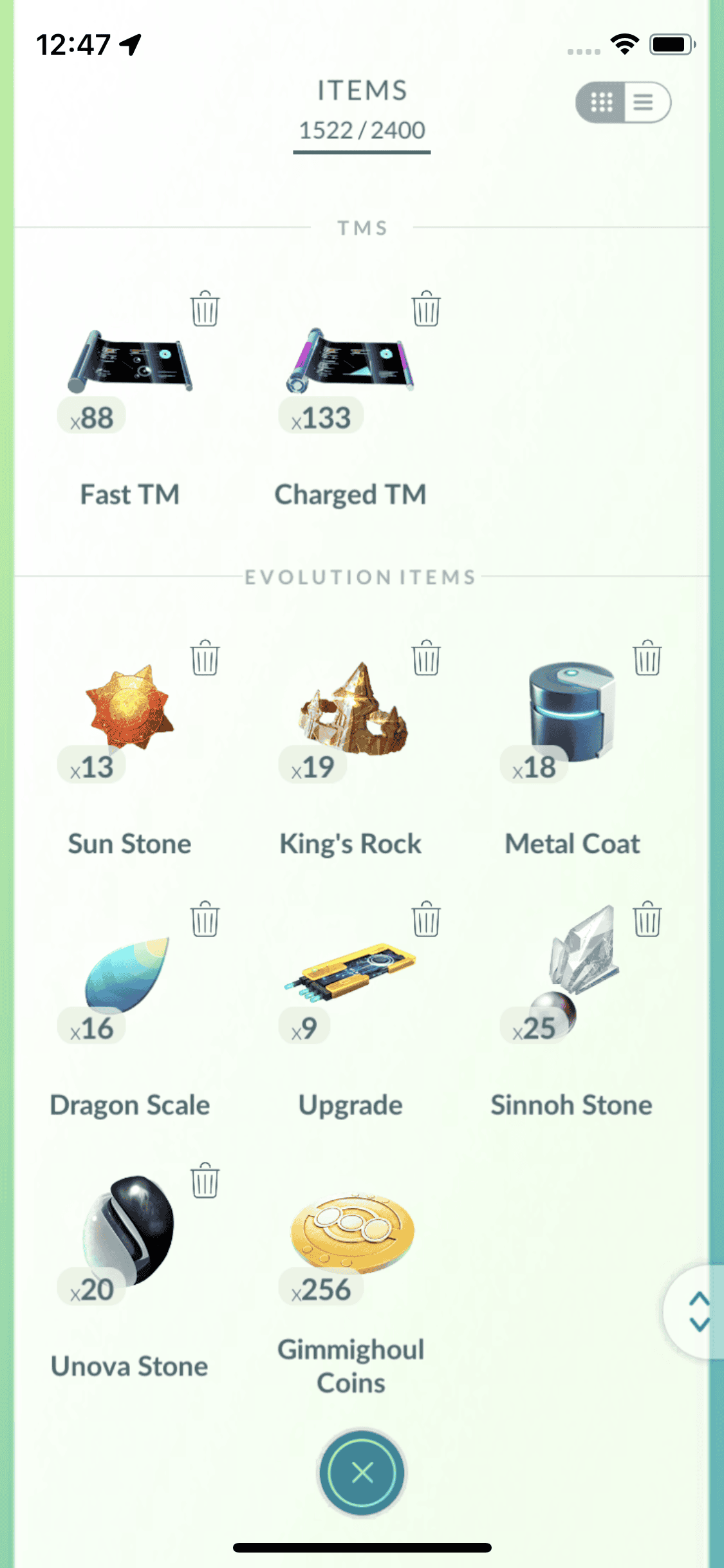Select the Charged TM item

click(350, 362)
